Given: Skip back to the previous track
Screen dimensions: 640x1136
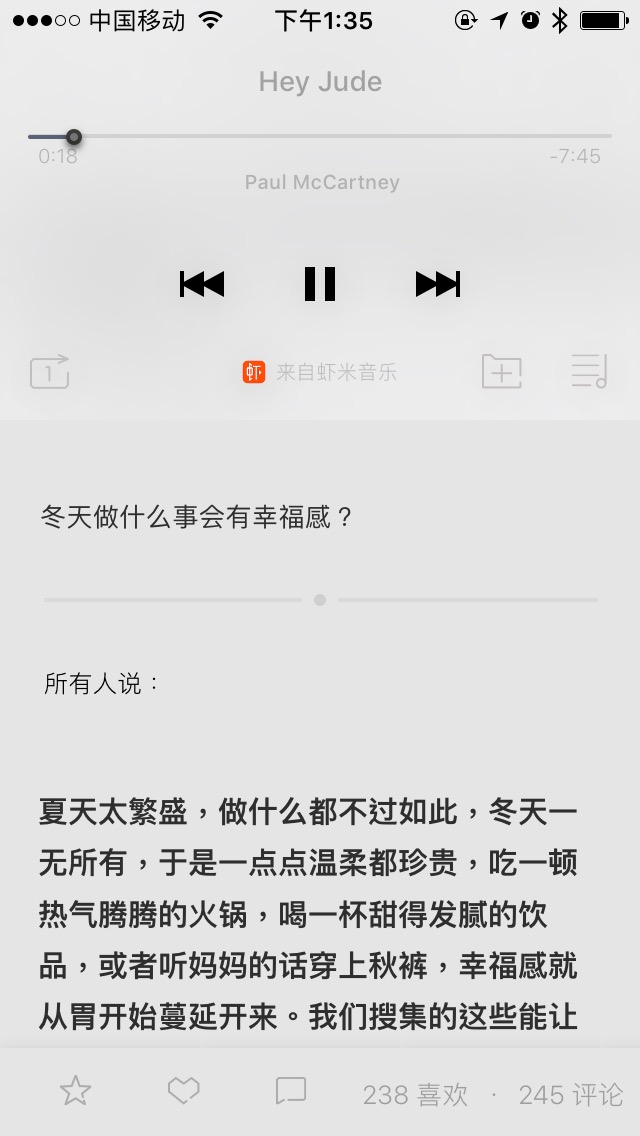Looking at the screenshot, I should (202, 285).
